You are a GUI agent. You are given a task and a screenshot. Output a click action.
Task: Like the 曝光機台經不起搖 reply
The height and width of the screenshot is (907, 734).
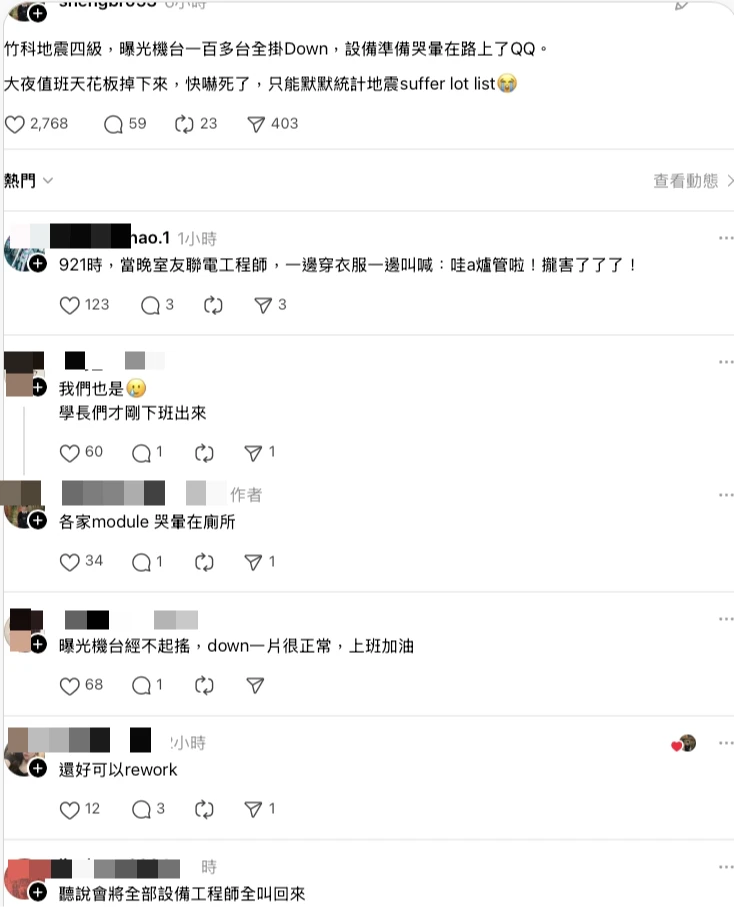pyautogui.click(x=70, y=686)
